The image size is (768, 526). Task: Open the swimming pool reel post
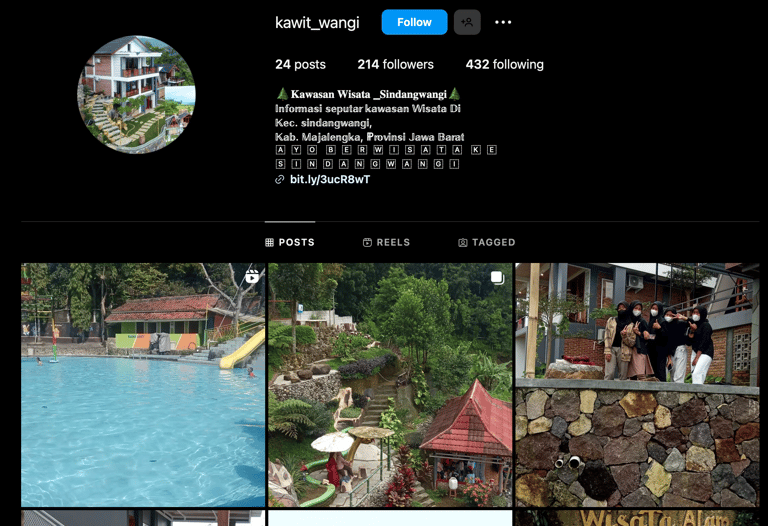(143, 385)
